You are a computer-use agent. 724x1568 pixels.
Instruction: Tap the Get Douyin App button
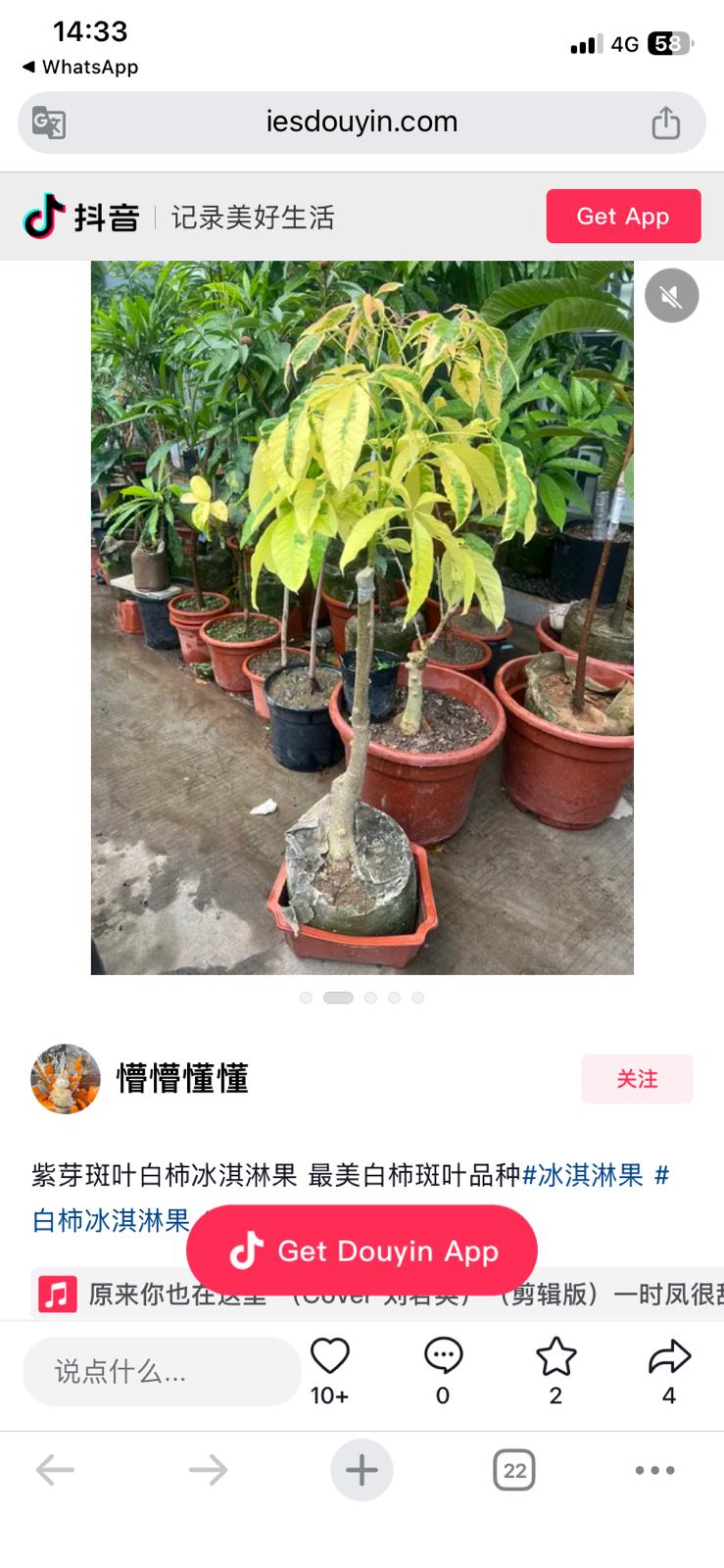pyautogui.click(x=362, y=1250)
